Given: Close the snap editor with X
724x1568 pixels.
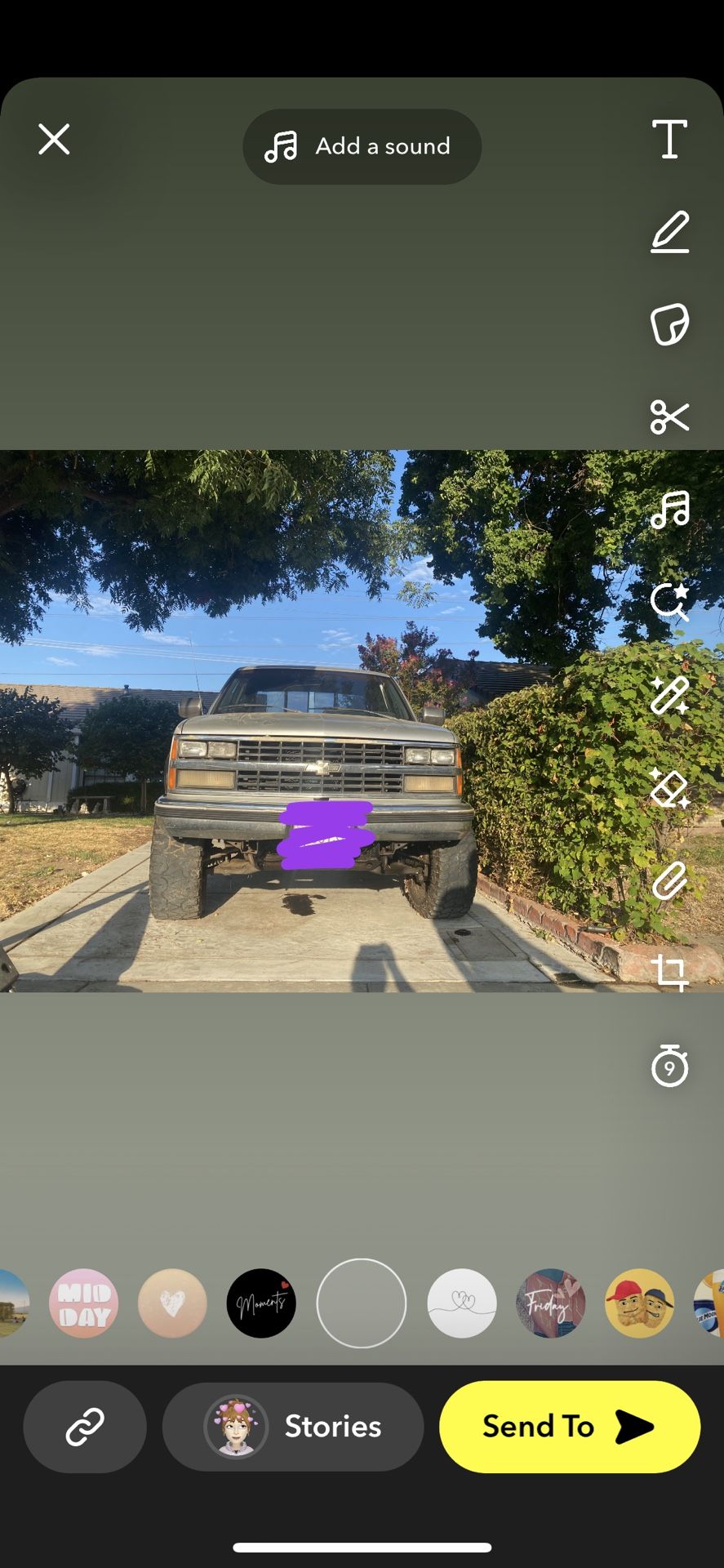Looking at the screenshot, I should tap(54, 140).
